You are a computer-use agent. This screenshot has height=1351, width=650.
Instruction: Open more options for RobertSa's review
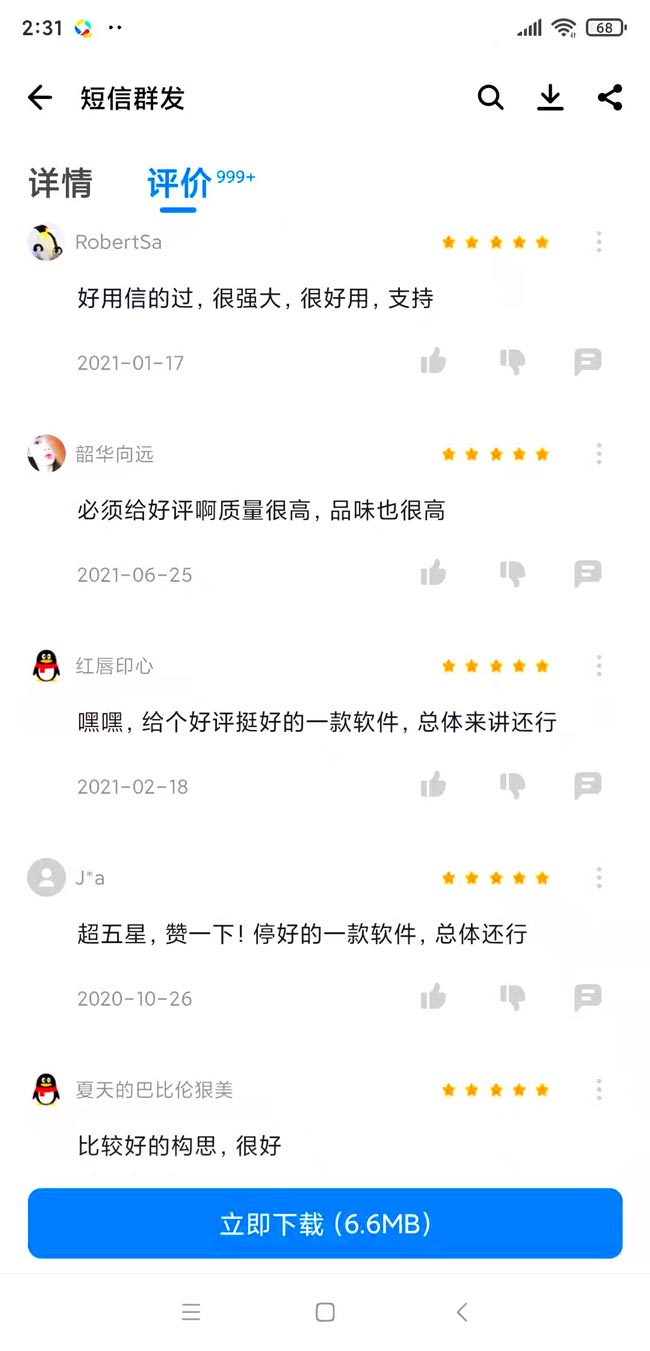[598, 242]
